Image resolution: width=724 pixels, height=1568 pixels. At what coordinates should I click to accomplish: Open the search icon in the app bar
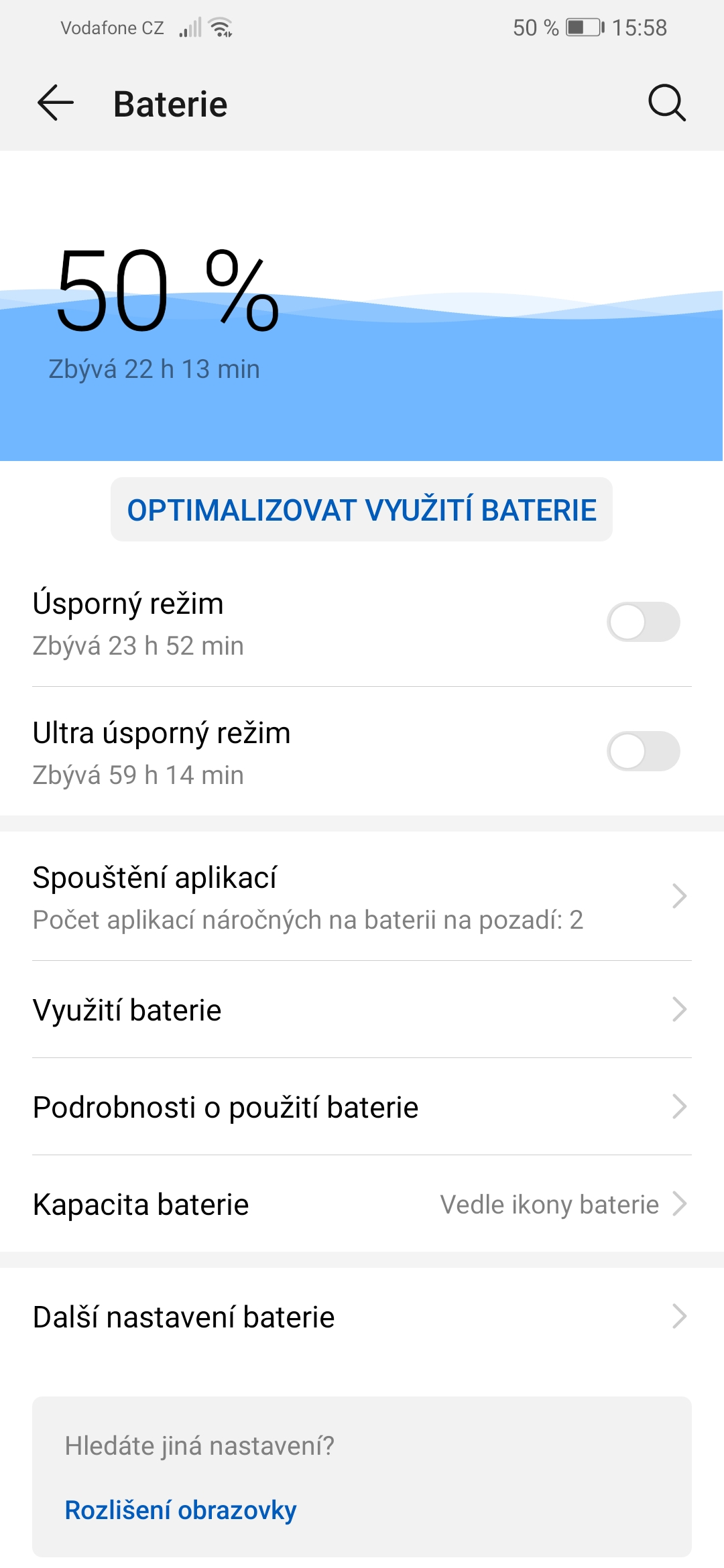667,103
